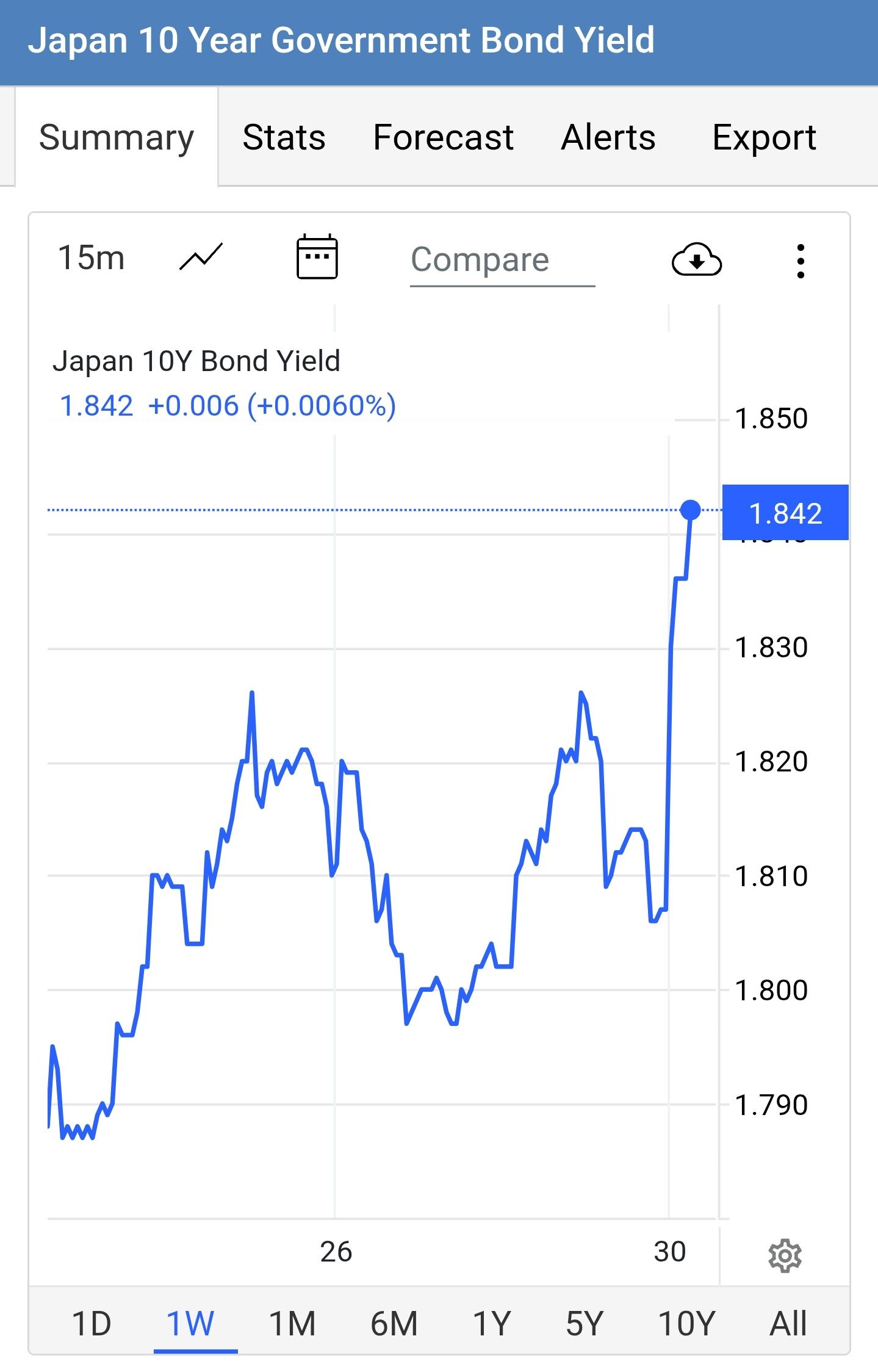This screenshot has height=1372, width=878.
Task: Show the 10Y time range
Action: click(x=686, y=1324)
